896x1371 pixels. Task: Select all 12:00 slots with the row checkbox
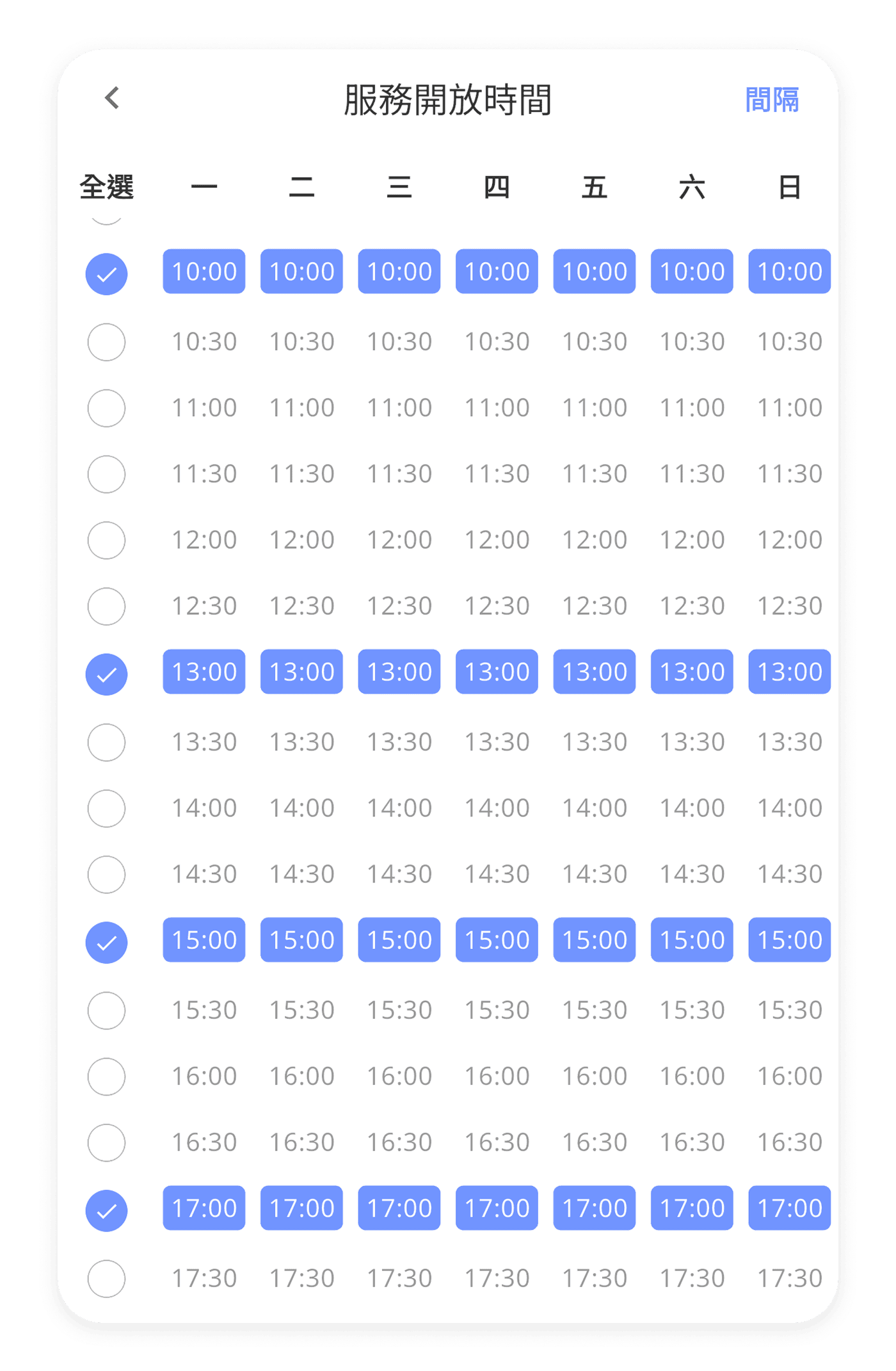pyautogui.click(x=106, y=540)
